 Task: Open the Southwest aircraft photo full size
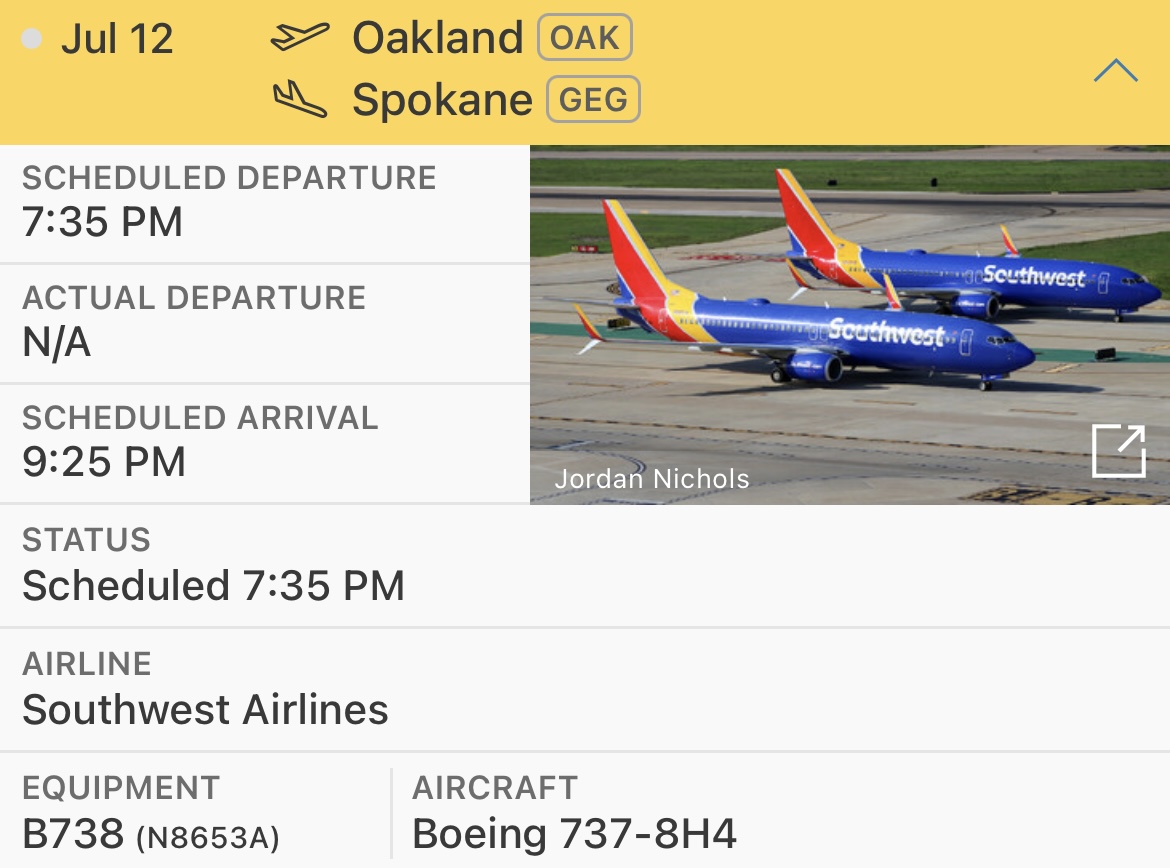pos(1118,452)
